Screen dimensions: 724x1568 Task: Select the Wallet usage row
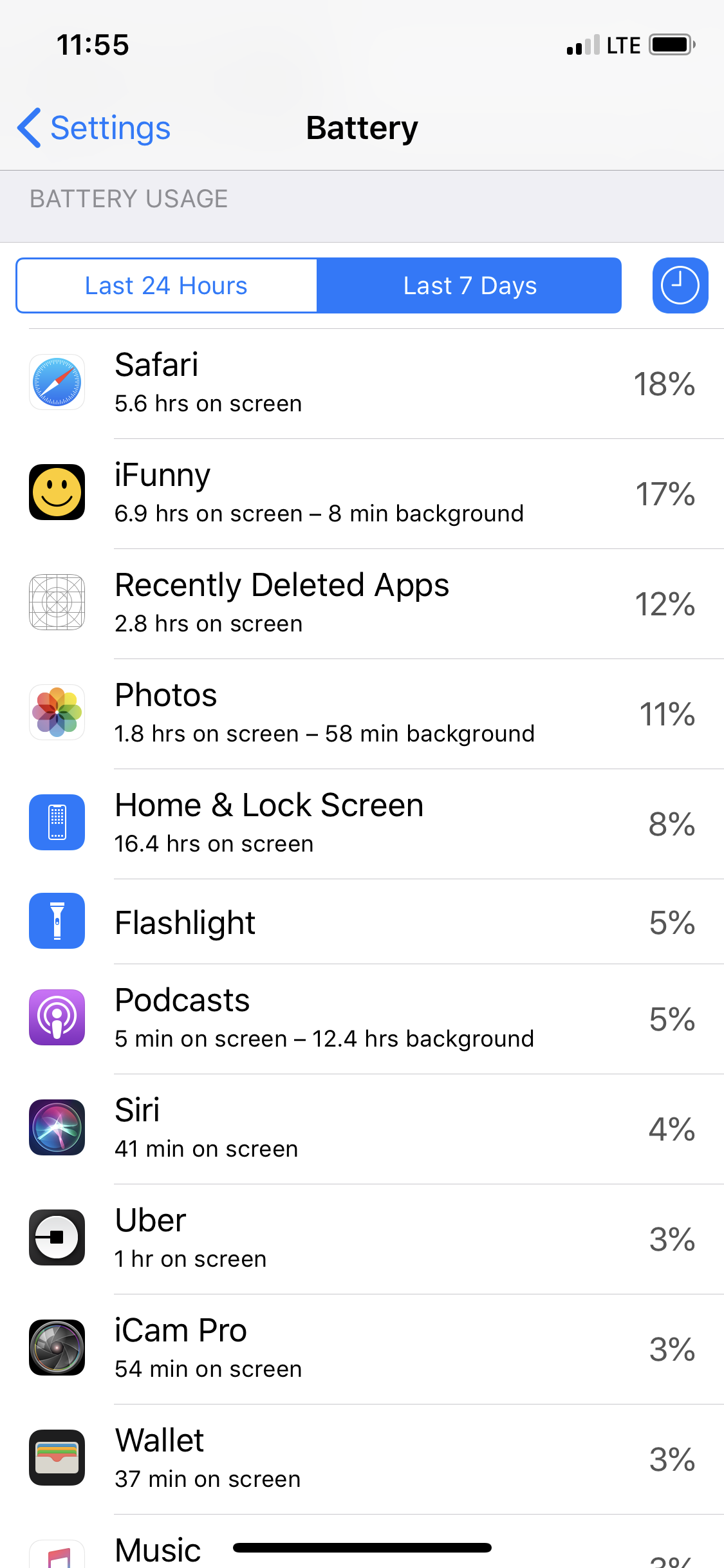point(362,1459)
